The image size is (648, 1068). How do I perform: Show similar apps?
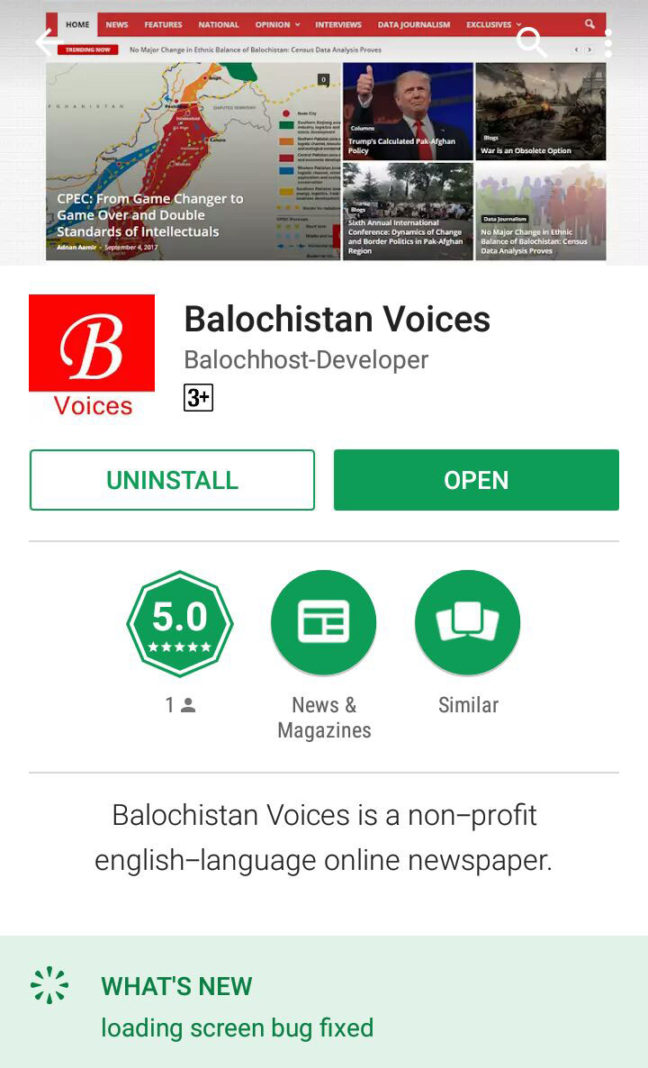pos(467,624)
